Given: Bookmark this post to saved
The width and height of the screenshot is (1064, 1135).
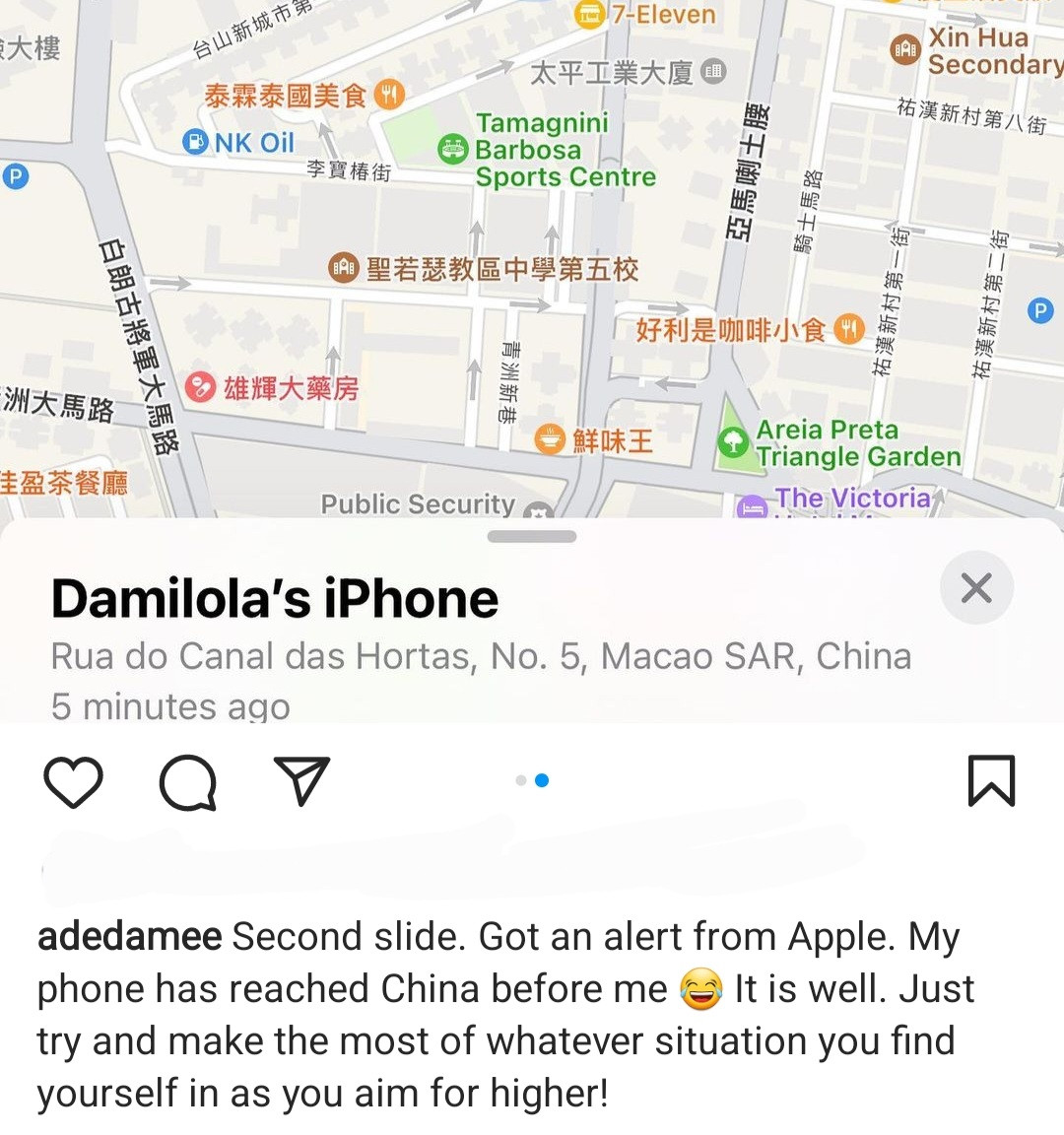Looking at the screenshot, I should point(990,780).
